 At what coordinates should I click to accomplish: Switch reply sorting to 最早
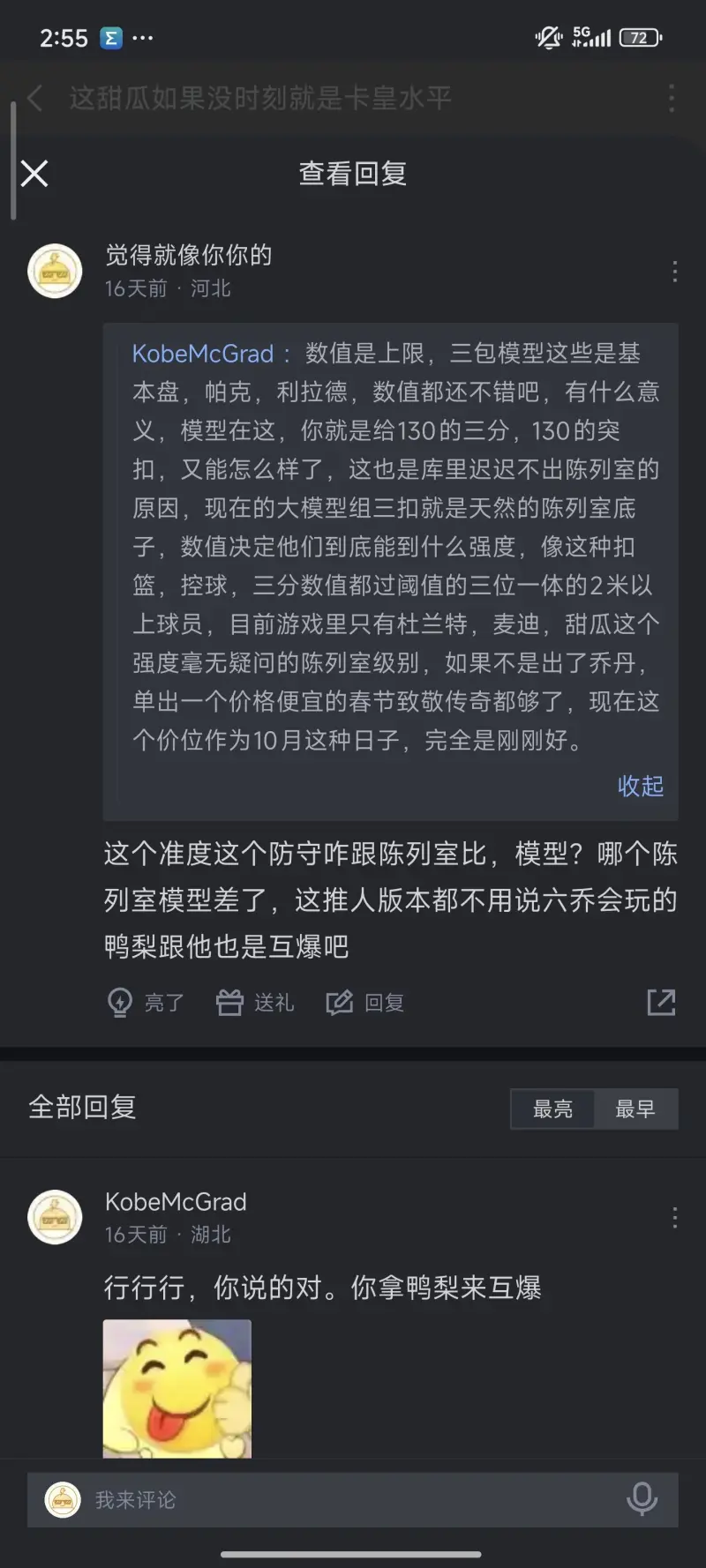click(635, 1109)
